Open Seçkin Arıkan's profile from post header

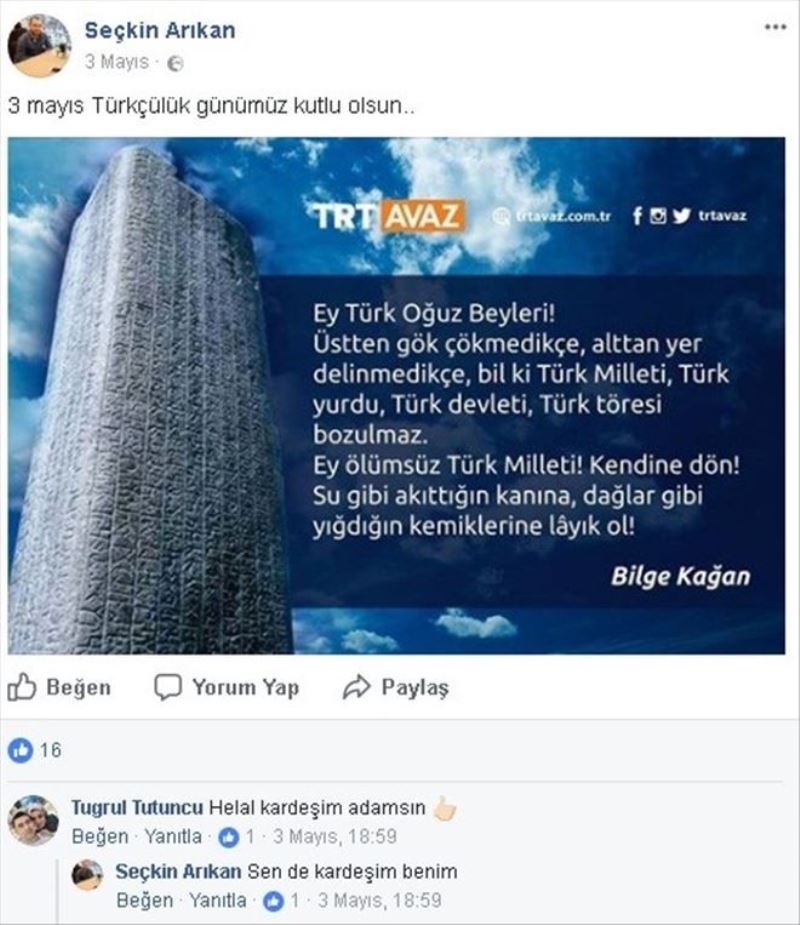160,30
